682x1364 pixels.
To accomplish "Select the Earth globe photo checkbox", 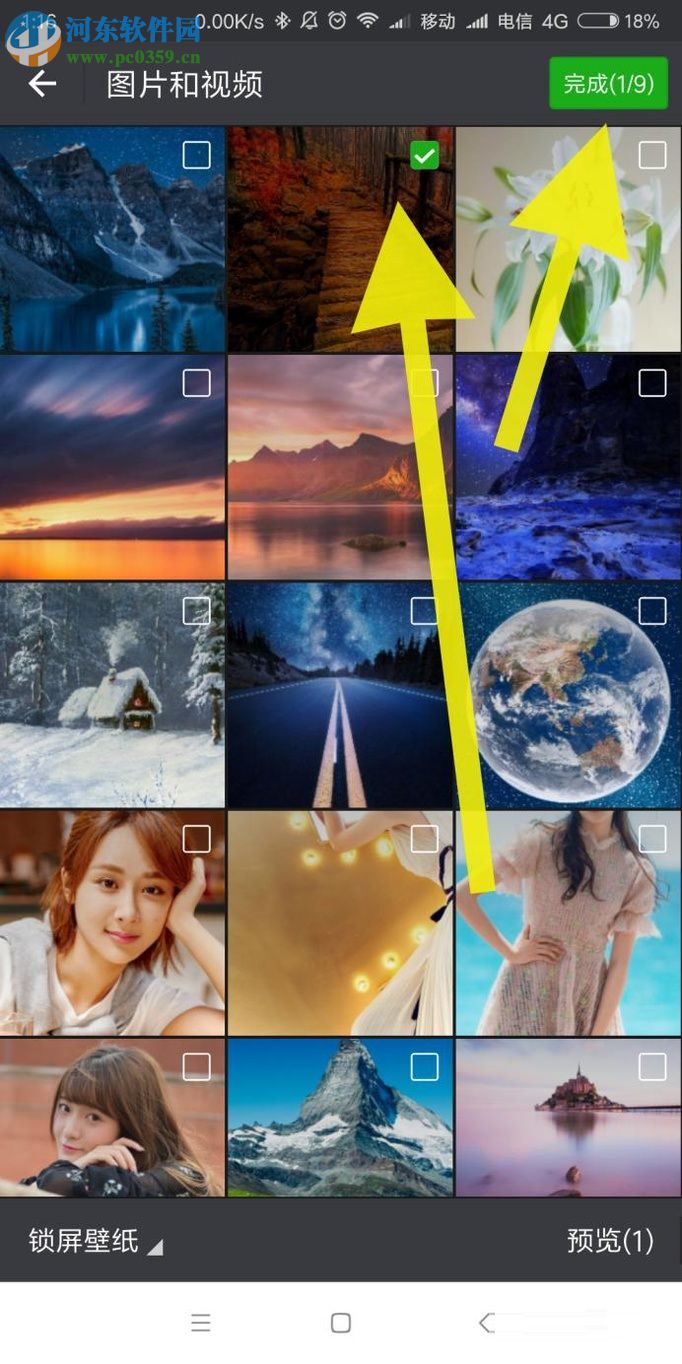I will 652,611.
